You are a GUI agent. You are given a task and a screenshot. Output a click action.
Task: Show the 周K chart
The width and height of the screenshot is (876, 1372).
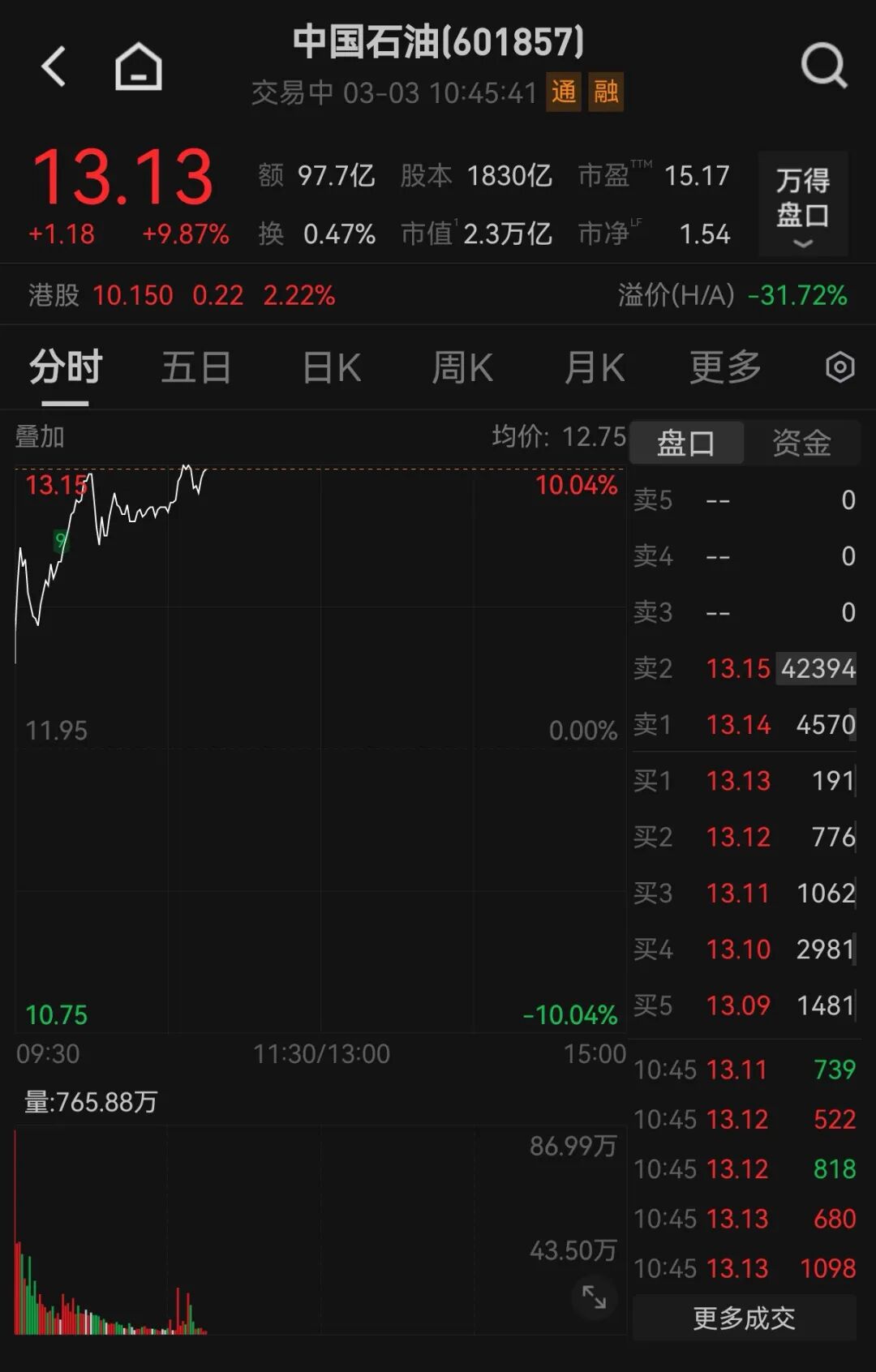coord(462,367)
